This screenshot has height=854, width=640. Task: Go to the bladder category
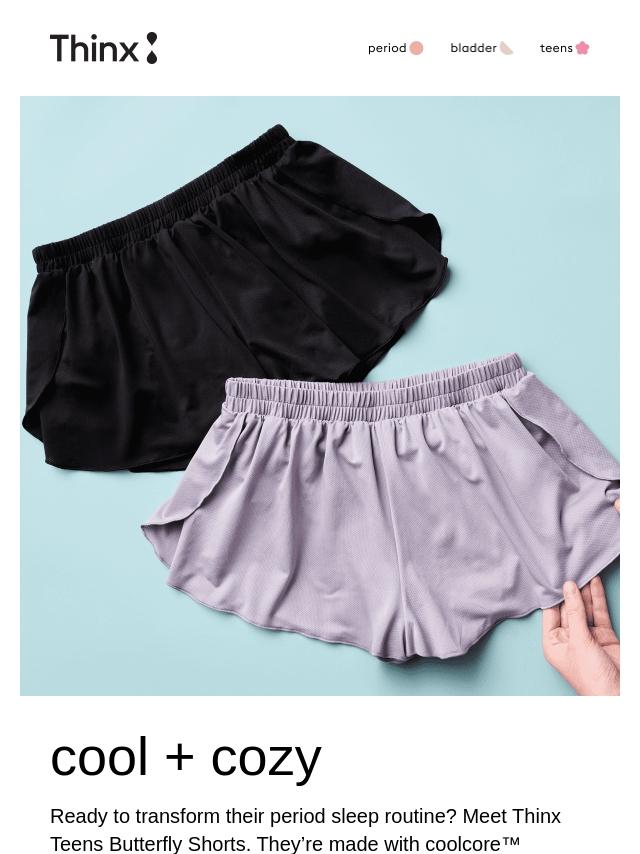pyautogui.click(x=481, y=48)
